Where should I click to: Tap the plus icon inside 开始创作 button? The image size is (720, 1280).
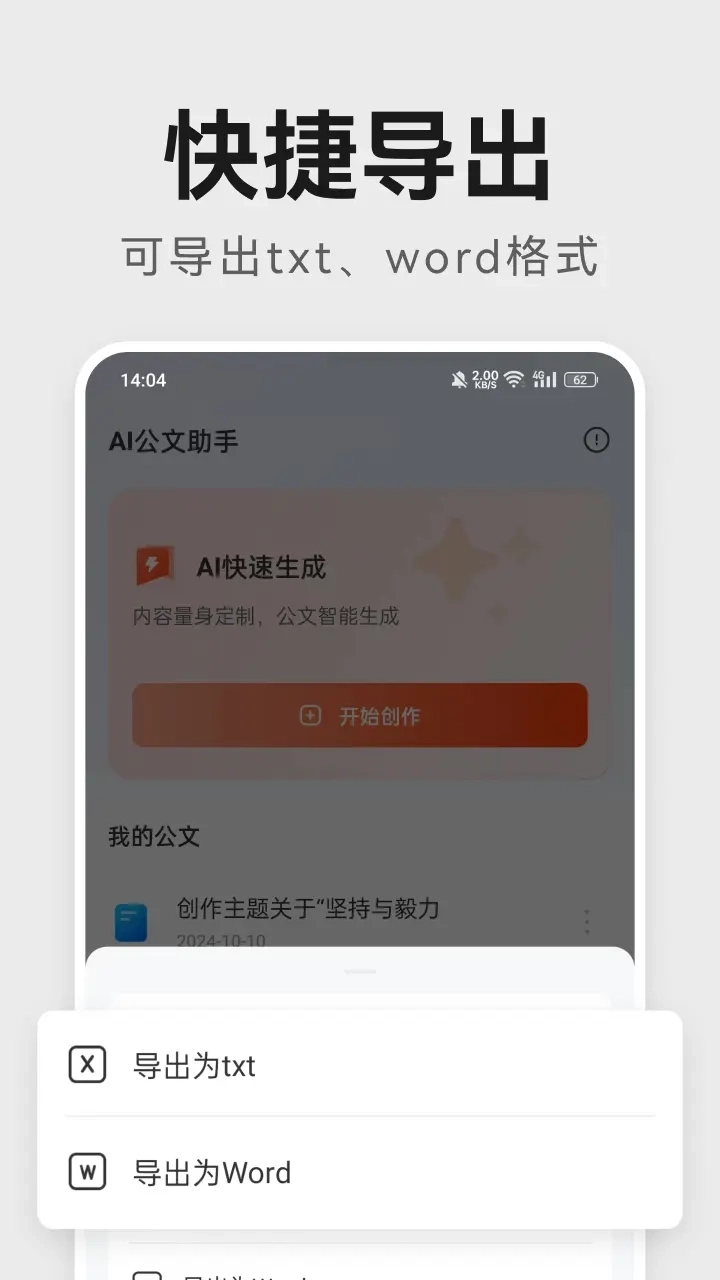point(309,715)
